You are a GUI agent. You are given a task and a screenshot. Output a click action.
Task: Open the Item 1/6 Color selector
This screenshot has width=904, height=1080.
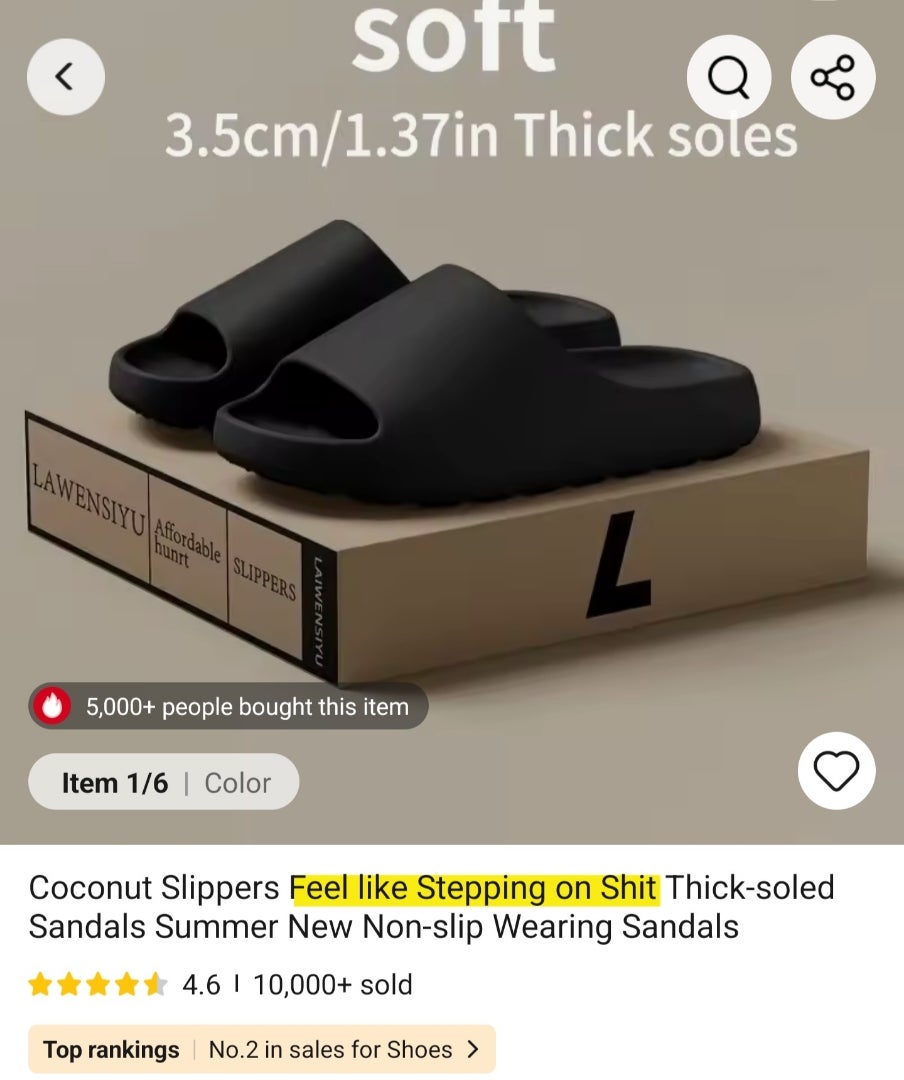tap(164, 782)
